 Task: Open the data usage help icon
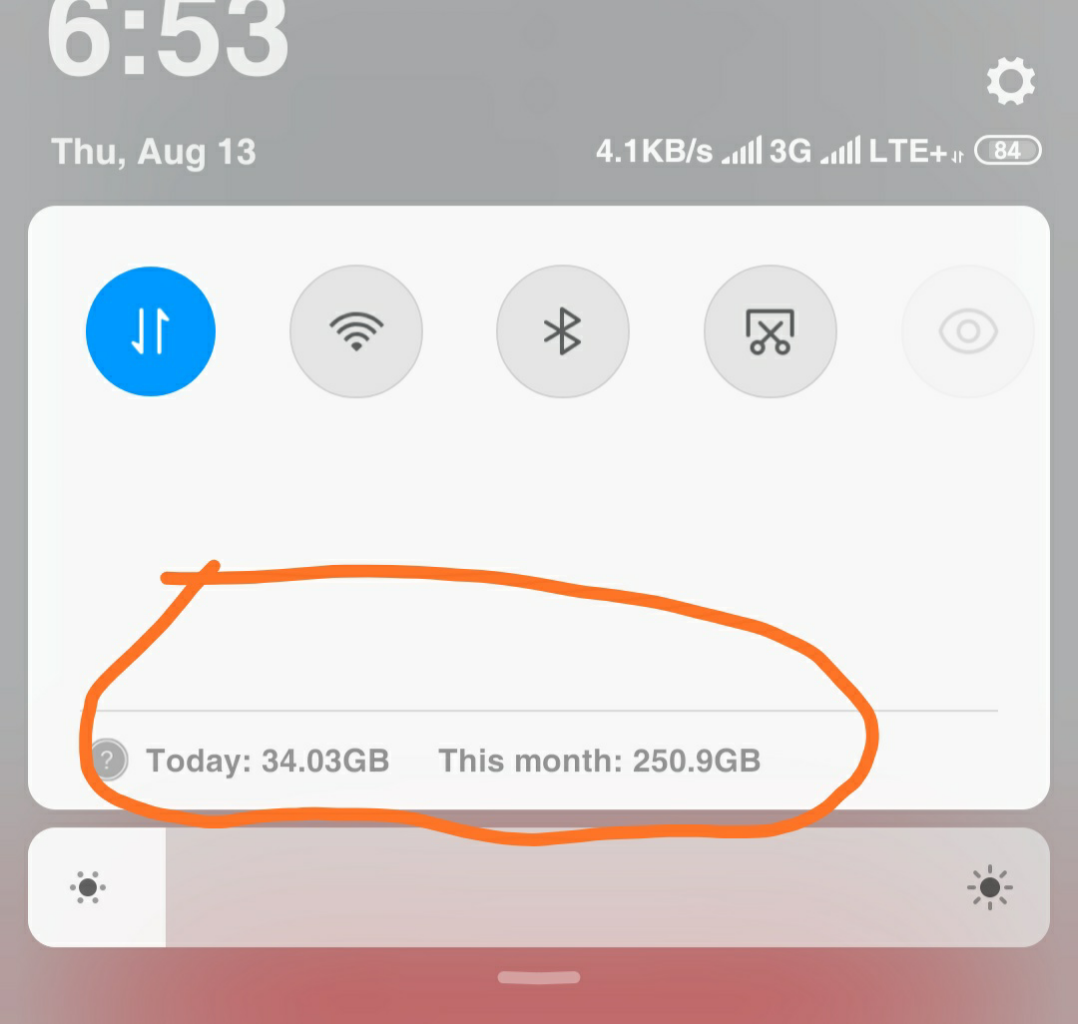tap(109, 761)
